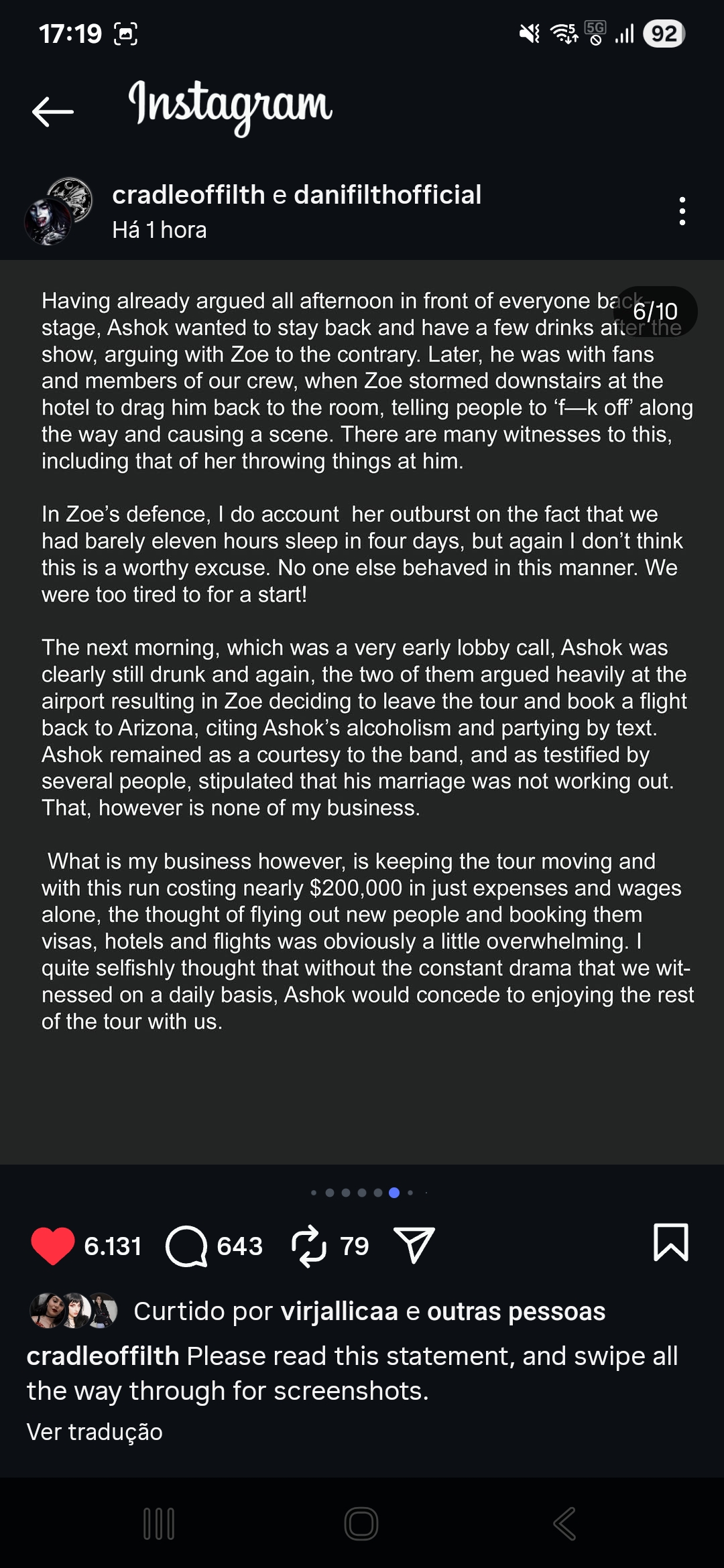
Task: Open the post's three-dot options menu
Action: (x=682, y=211)
